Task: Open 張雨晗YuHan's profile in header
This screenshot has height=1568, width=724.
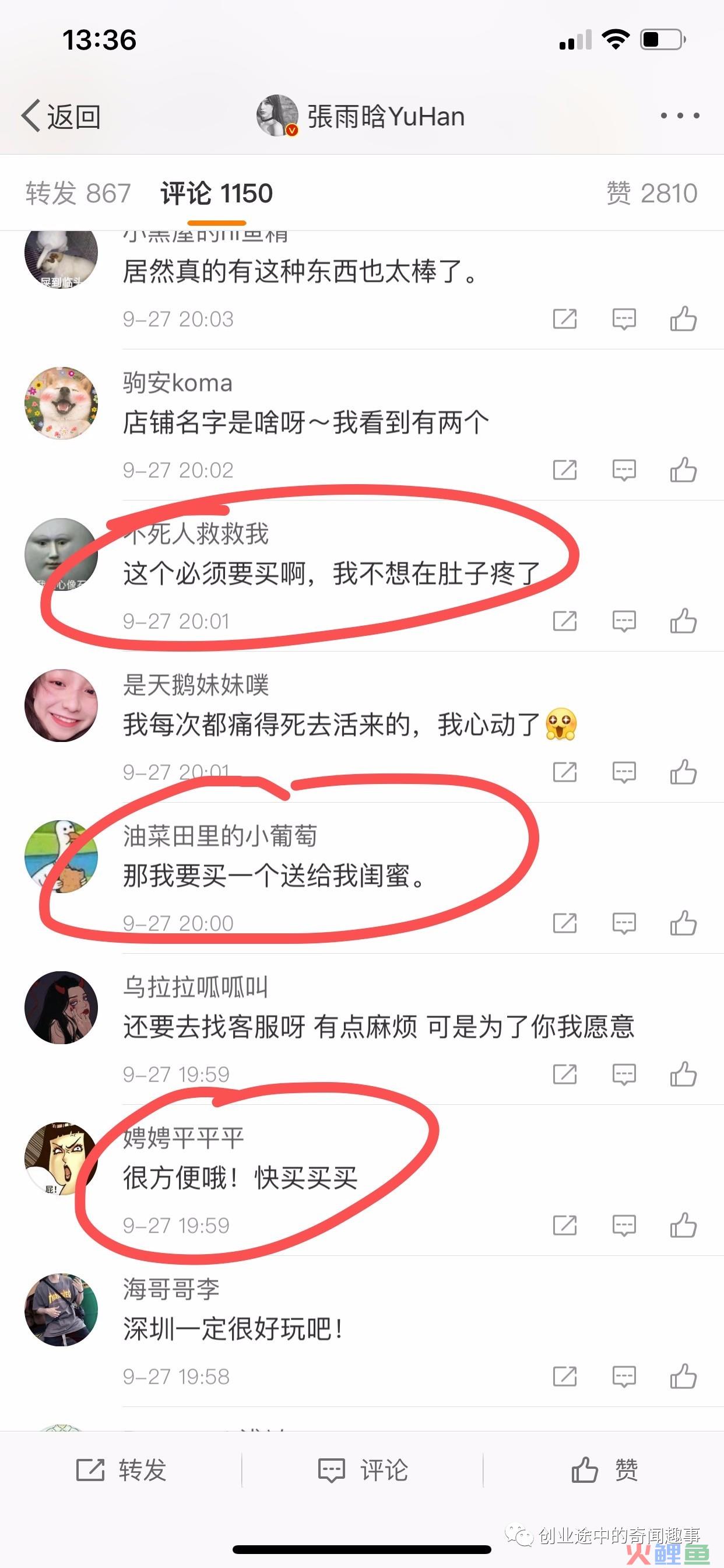Action: [x=360, y=116]
